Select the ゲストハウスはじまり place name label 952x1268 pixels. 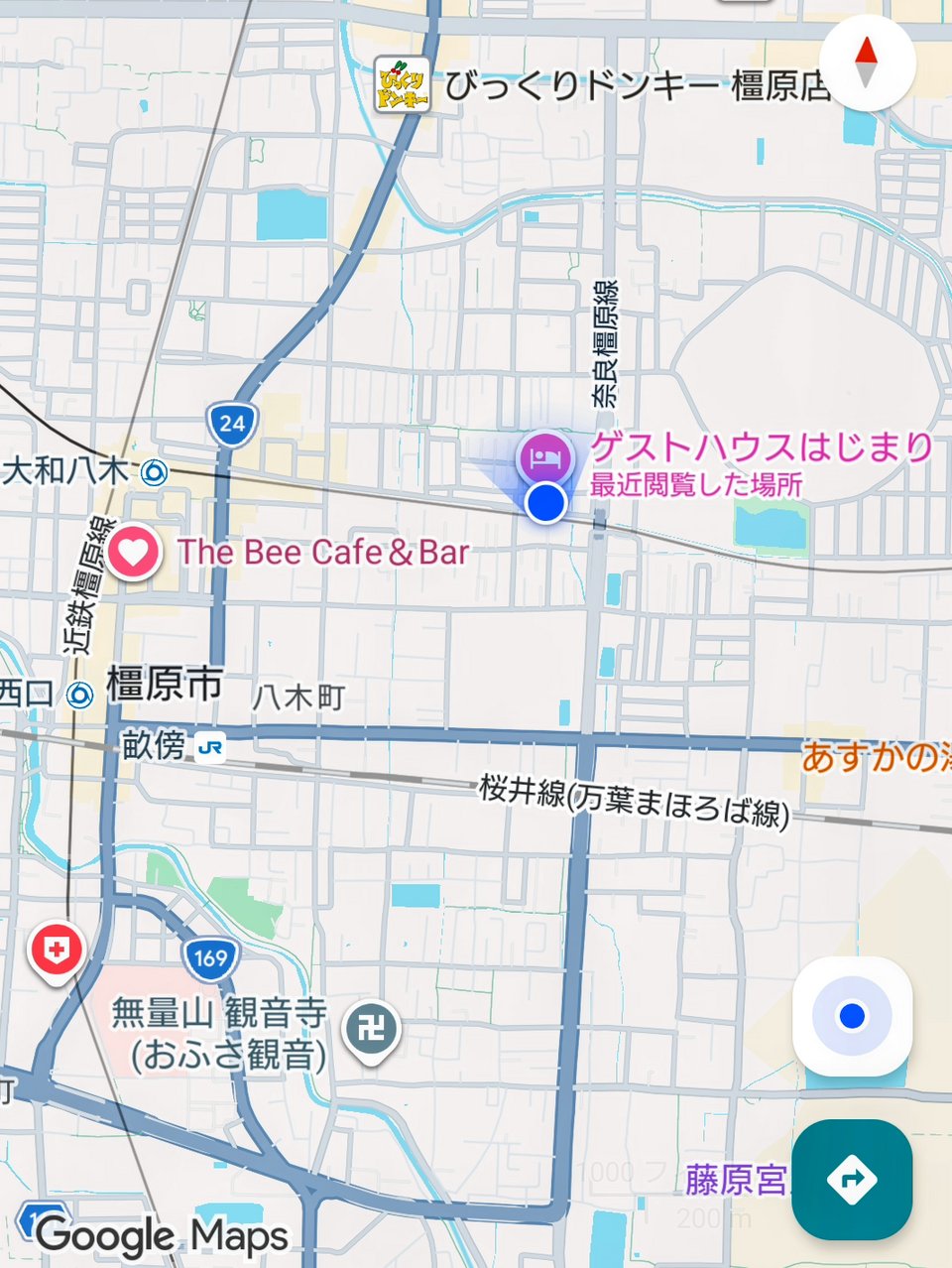[x=760, y=448]
